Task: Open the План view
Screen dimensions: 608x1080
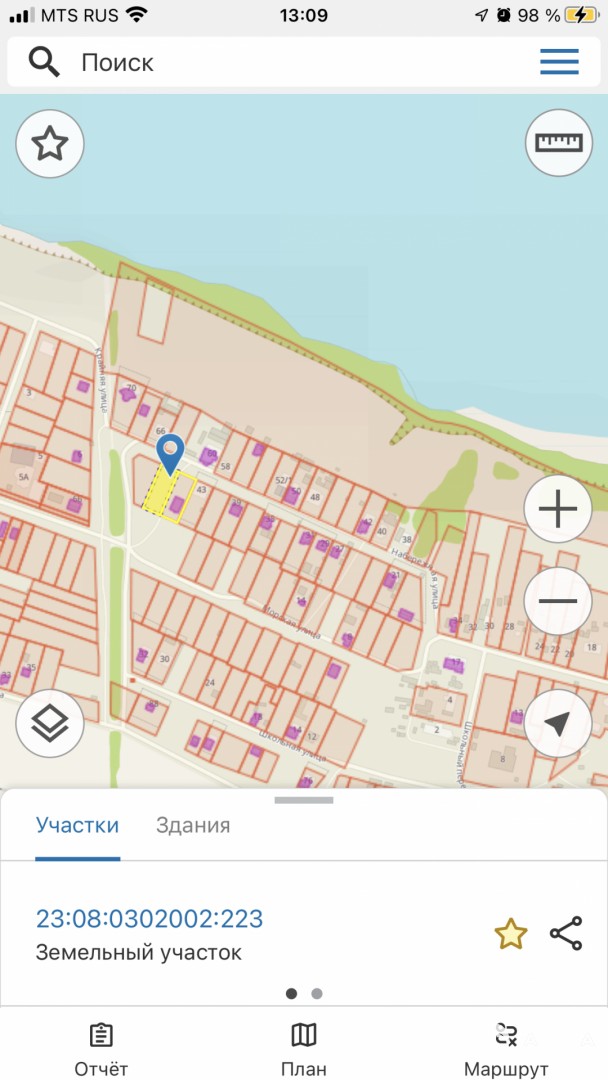Action: [304, 1050]
